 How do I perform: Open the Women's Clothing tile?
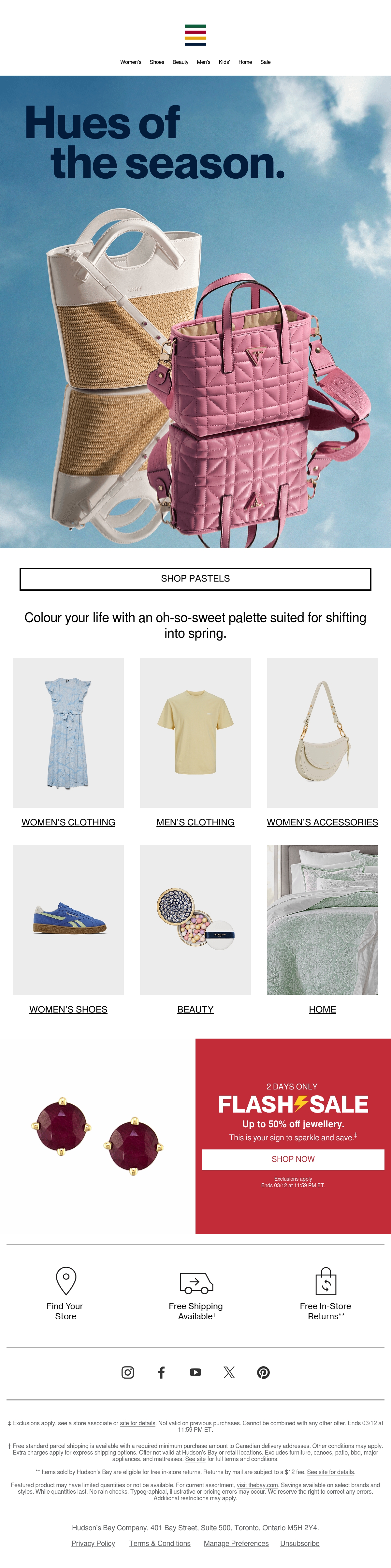pyautogui.click(x=68, y=732)
